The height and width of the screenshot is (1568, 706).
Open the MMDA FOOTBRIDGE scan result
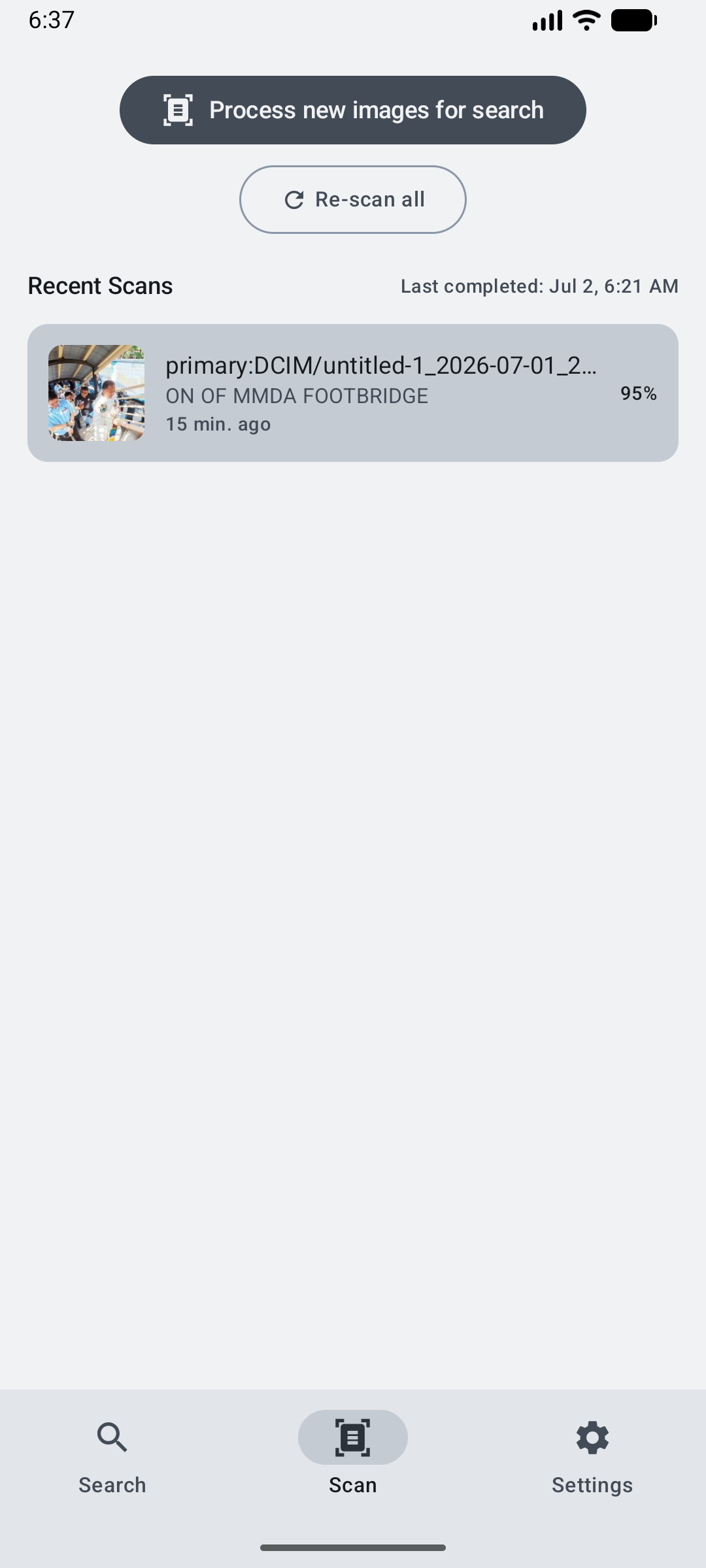[353, 393]
